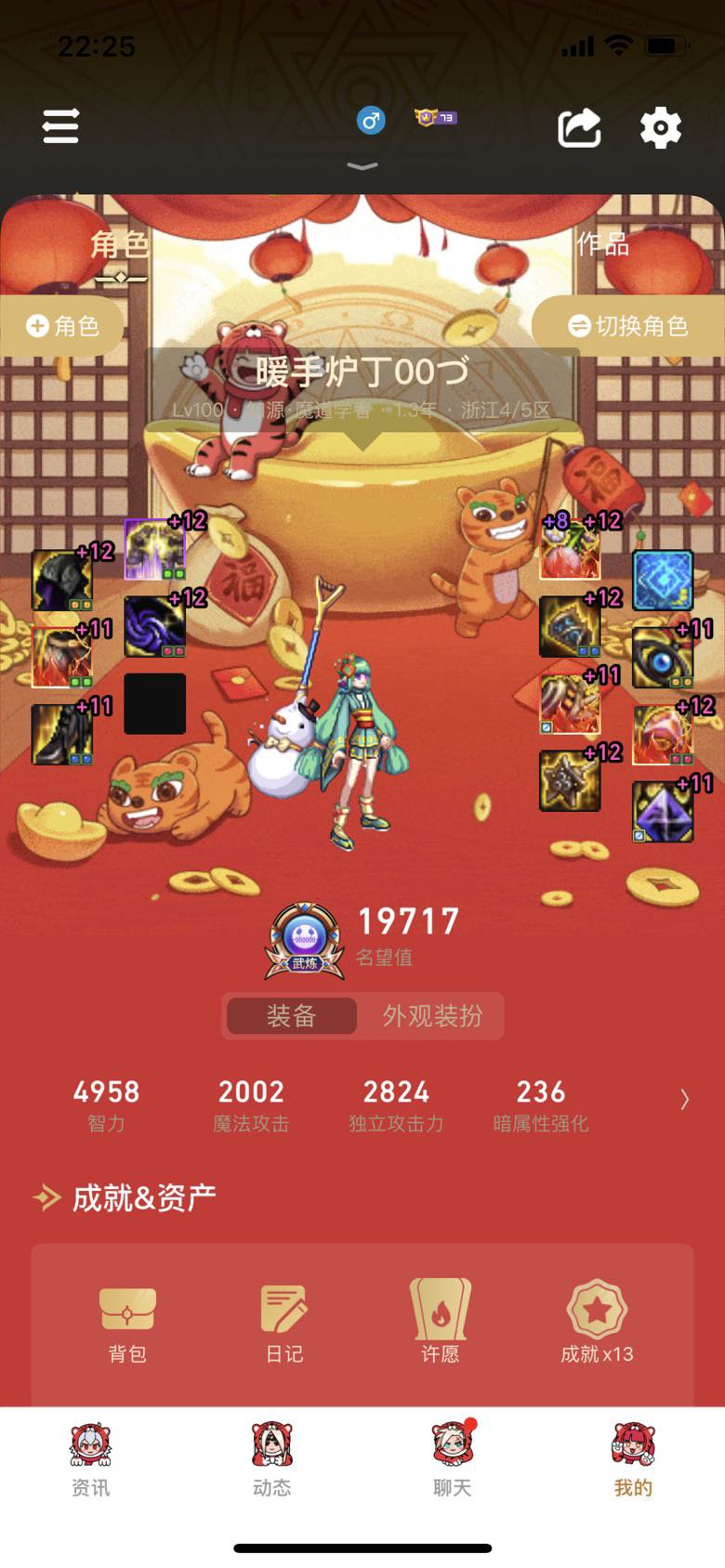Tap the 角色 add button
The width and height of the screenshot is (725, 1568).
pos(61,326)
